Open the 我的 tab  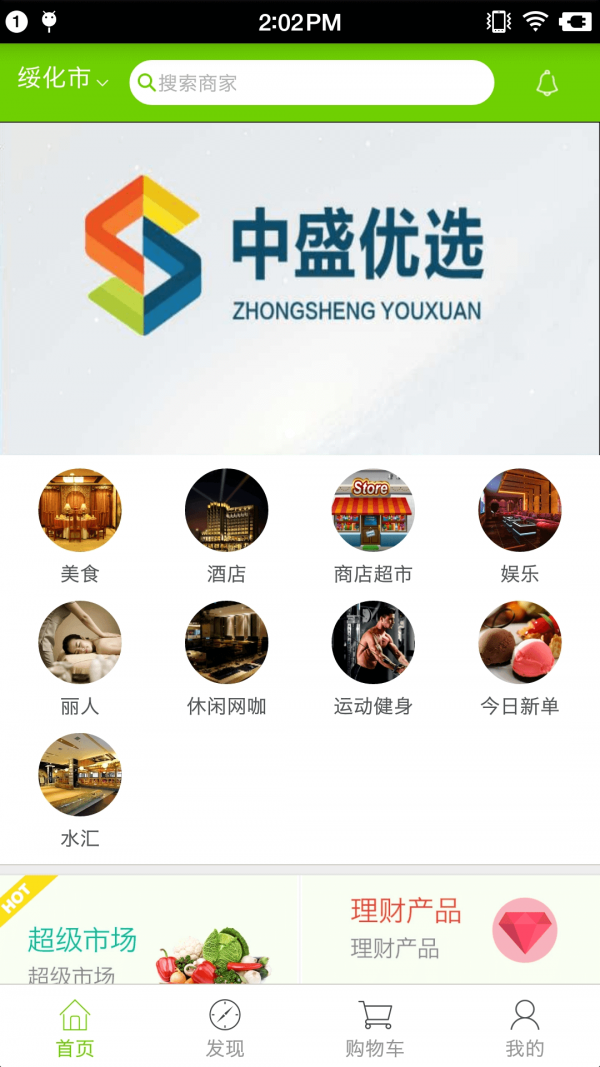click(525, 1027)
